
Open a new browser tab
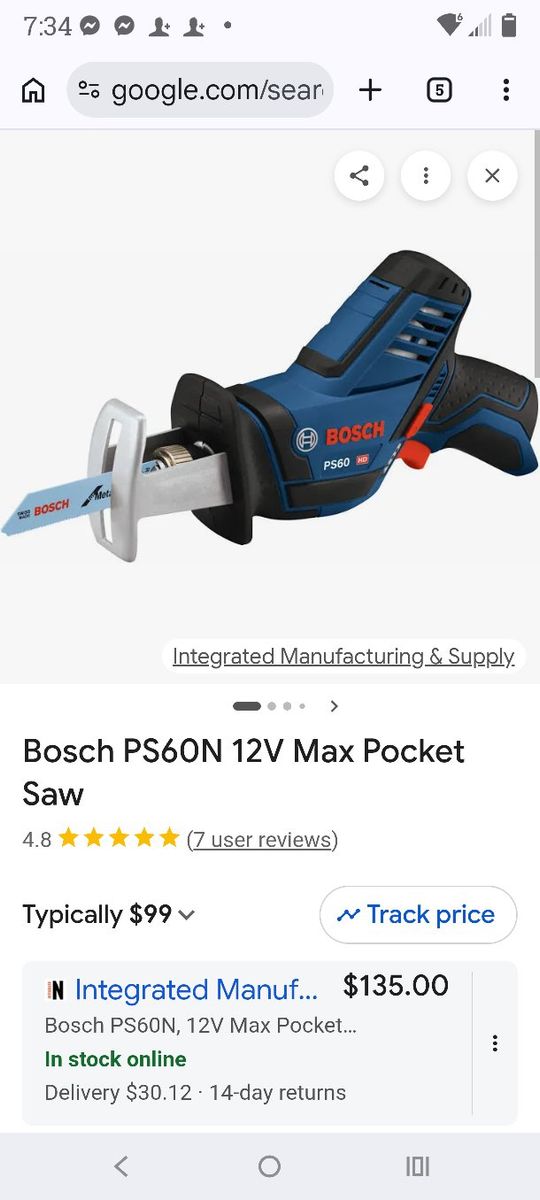(x=370, y=90)
